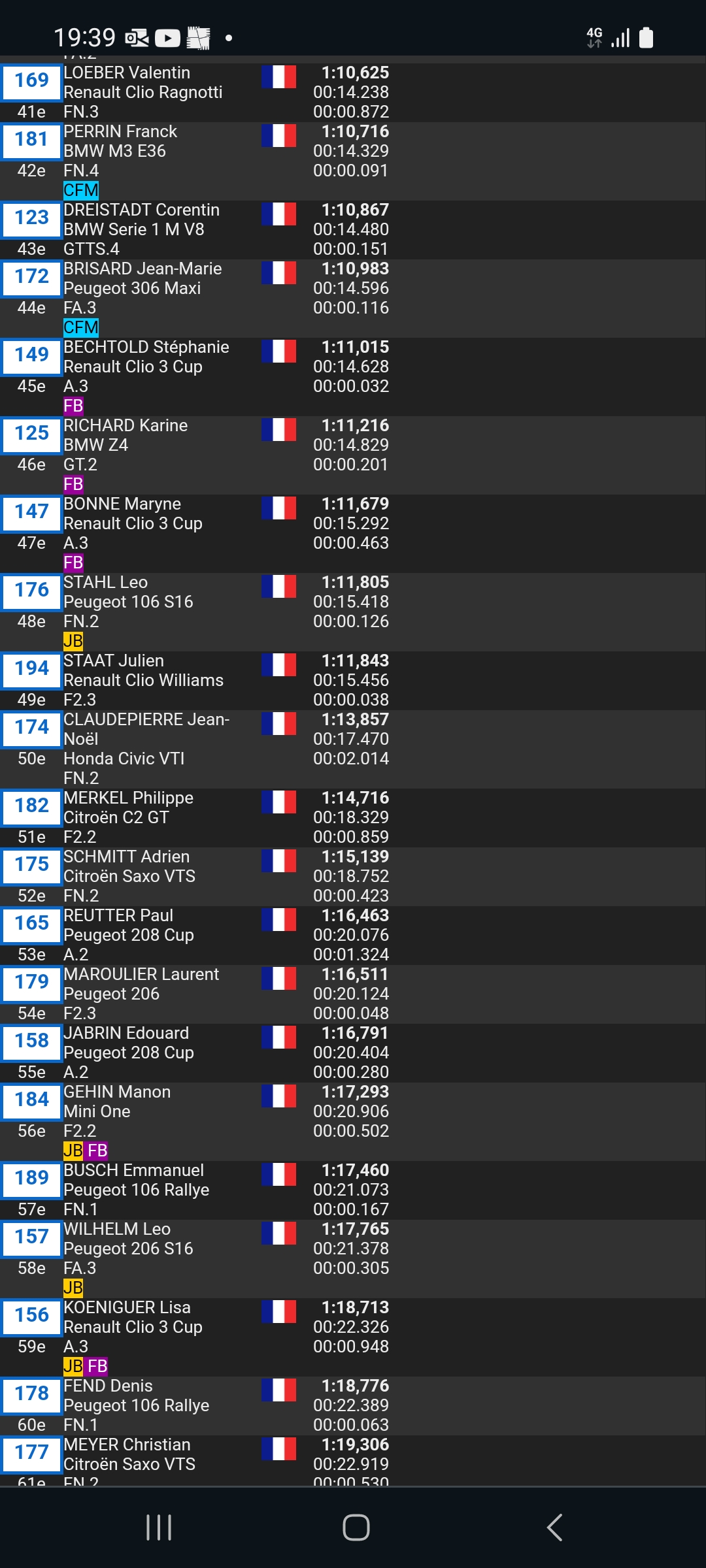This screenshot has height=1568, width=706.
Task: Select BECHTOLD Stéphanie's entry number 149
Action: [x=31, y=355]
